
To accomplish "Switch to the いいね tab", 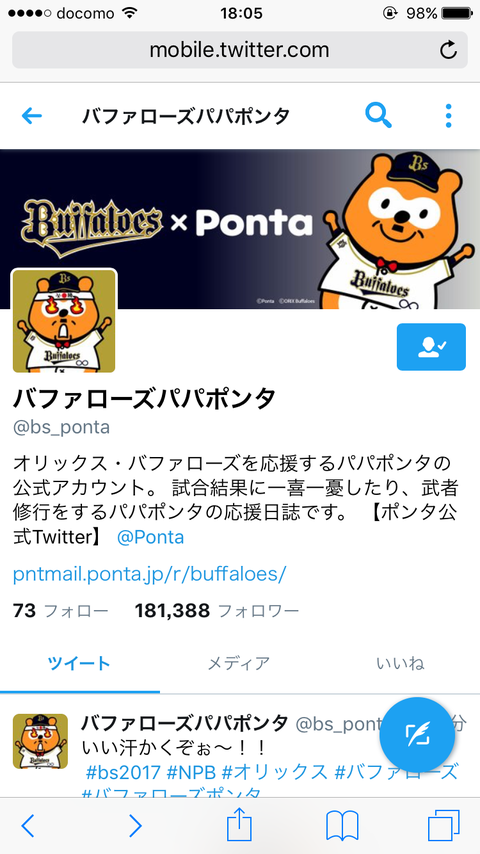I will click(x=400, y=663).
